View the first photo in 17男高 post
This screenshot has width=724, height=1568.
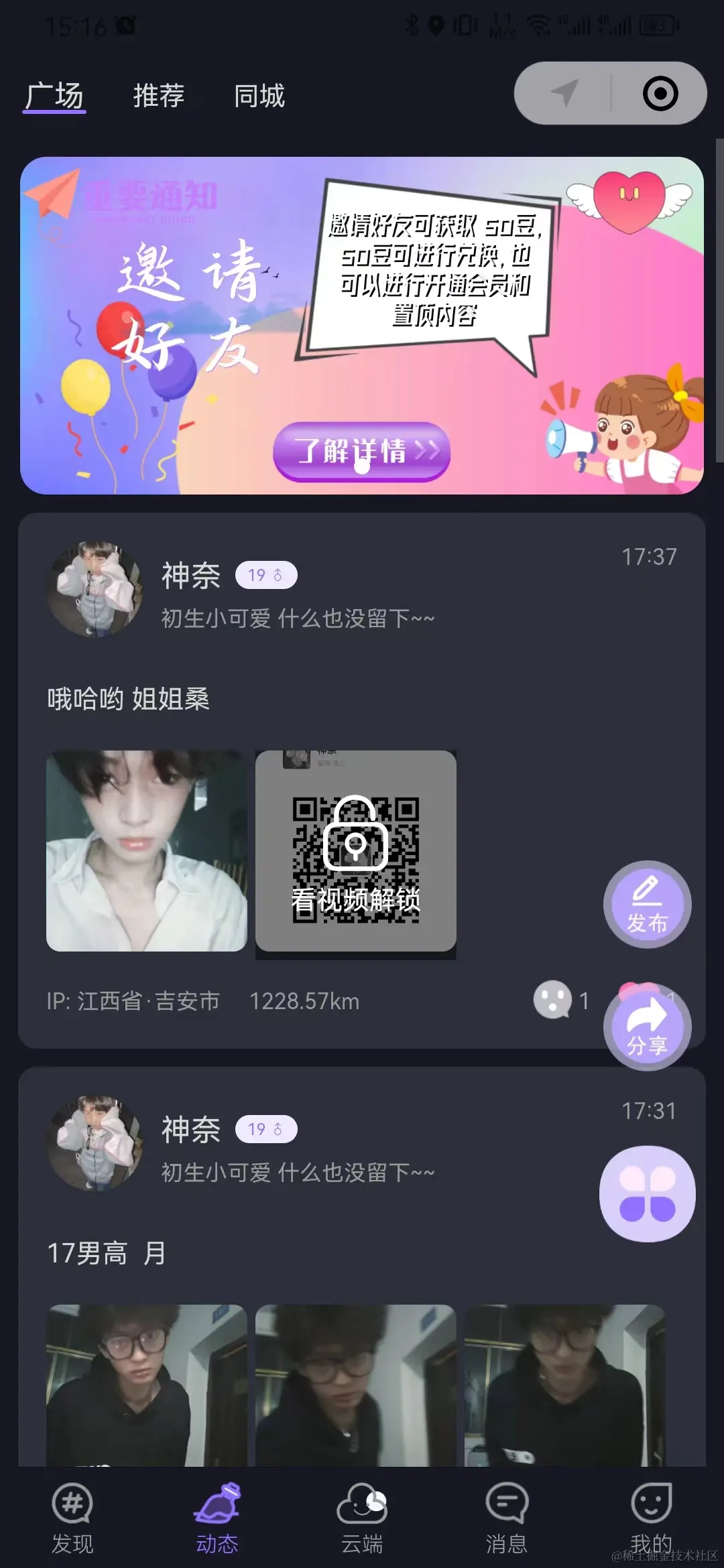[147, 1384]
